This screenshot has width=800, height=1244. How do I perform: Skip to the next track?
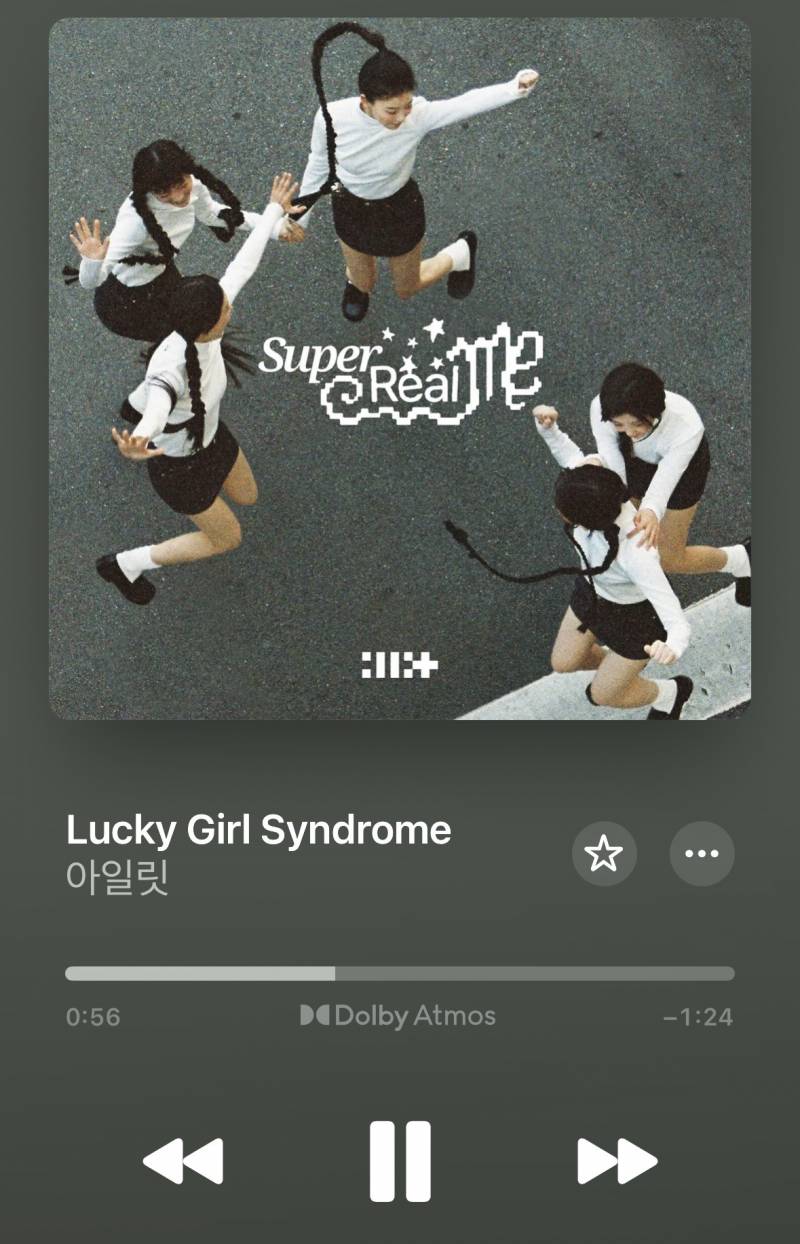[617, 1161]
